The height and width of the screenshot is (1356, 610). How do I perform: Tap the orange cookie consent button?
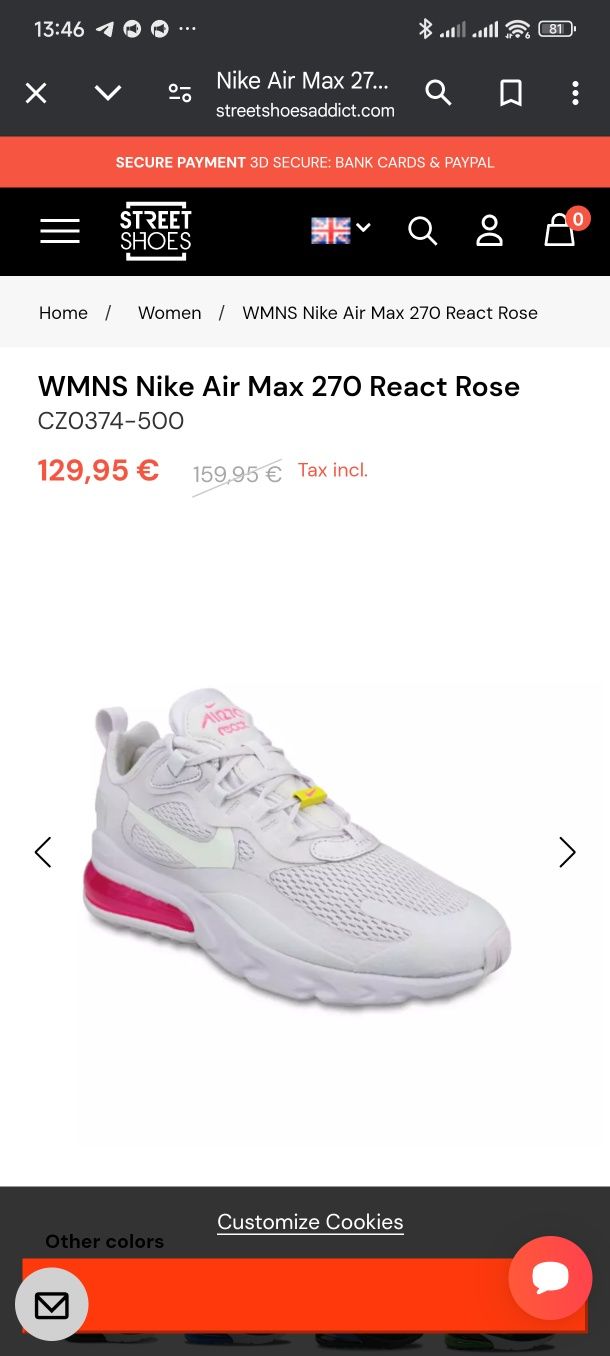[x=304, y=1294]
